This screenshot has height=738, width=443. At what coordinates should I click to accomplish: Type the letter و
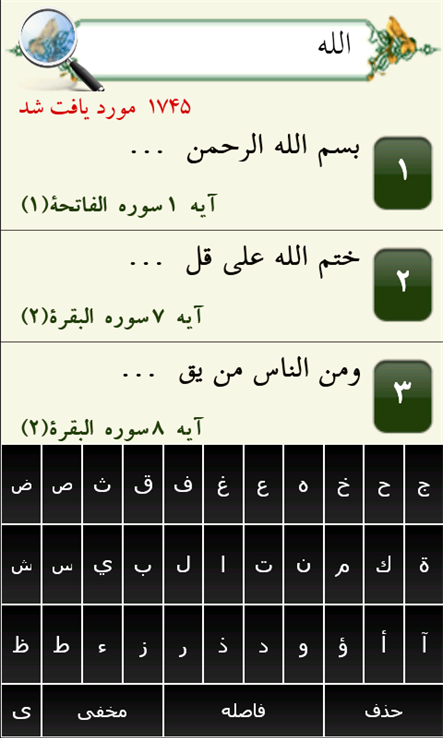[x=304, y=644]
